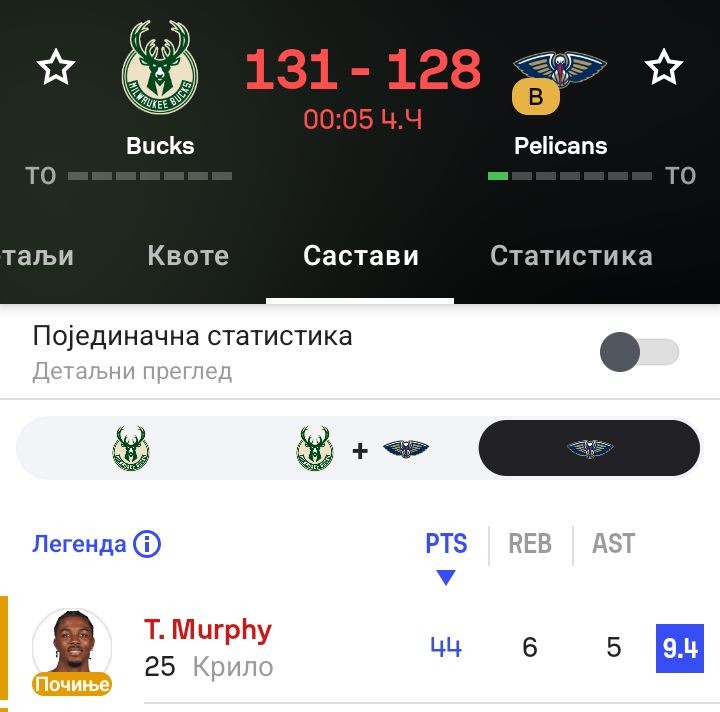Show only Bucks players
The height and width of the screenshot is (712, 720).
click(130, 449)
